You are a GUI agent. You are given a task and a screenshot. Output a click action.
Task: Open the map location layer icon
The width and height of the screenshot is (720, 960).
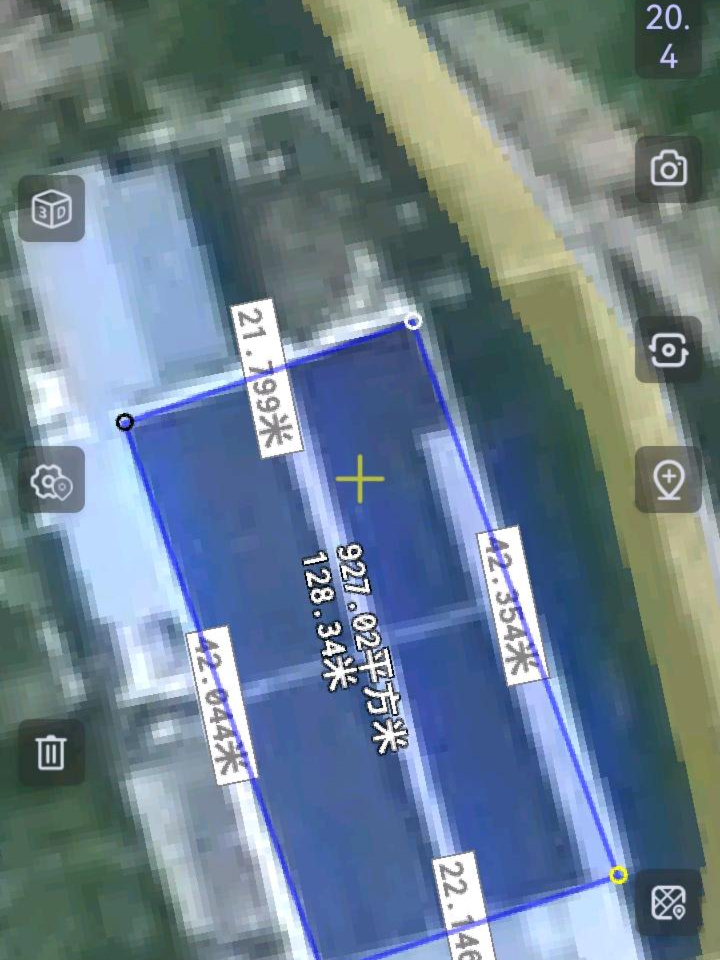click(x=669, y=902)
